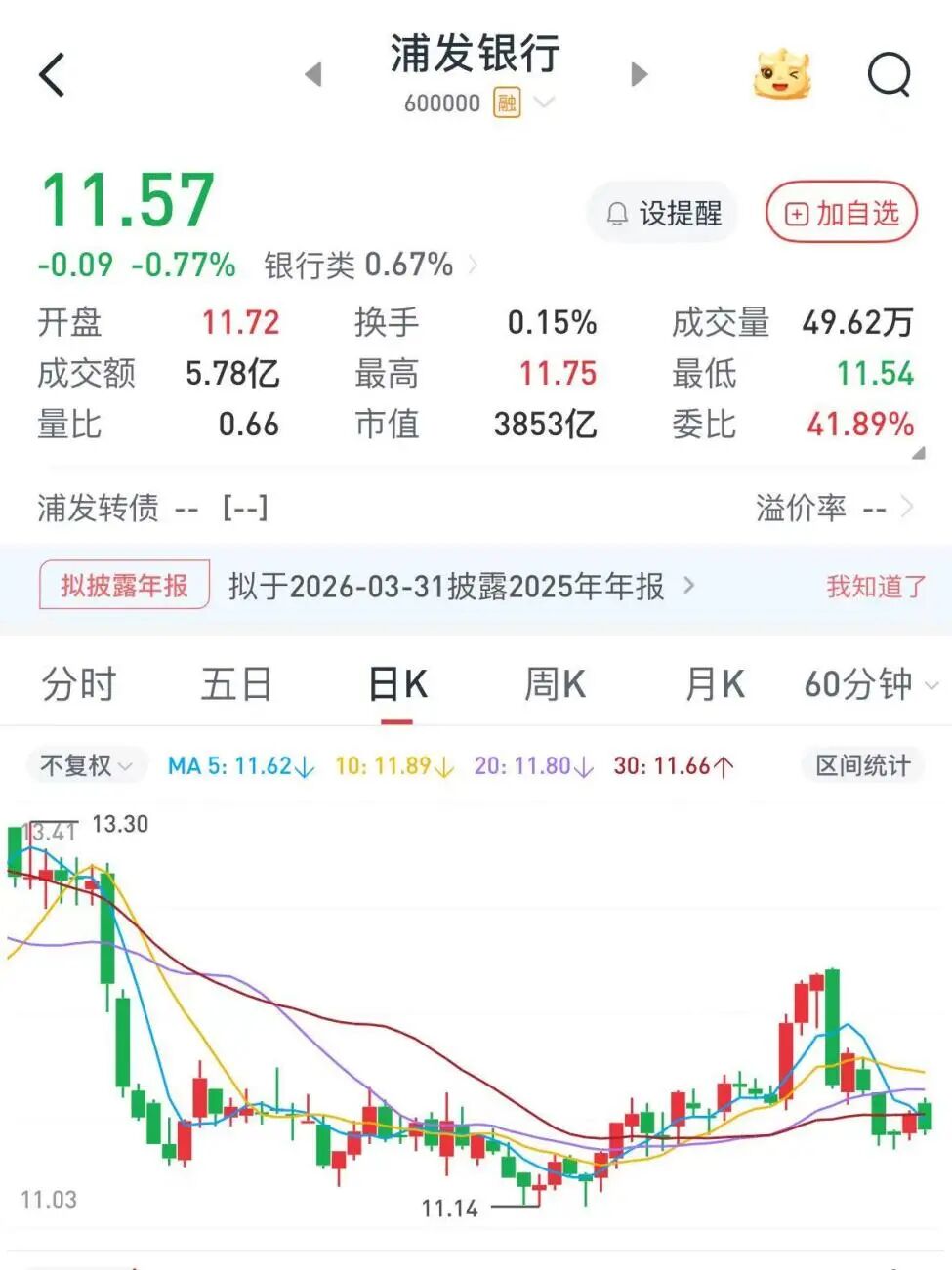Open the 不复权 adjustment dropdown
This screenshot has height=1270, width=952.
(86, 766)
